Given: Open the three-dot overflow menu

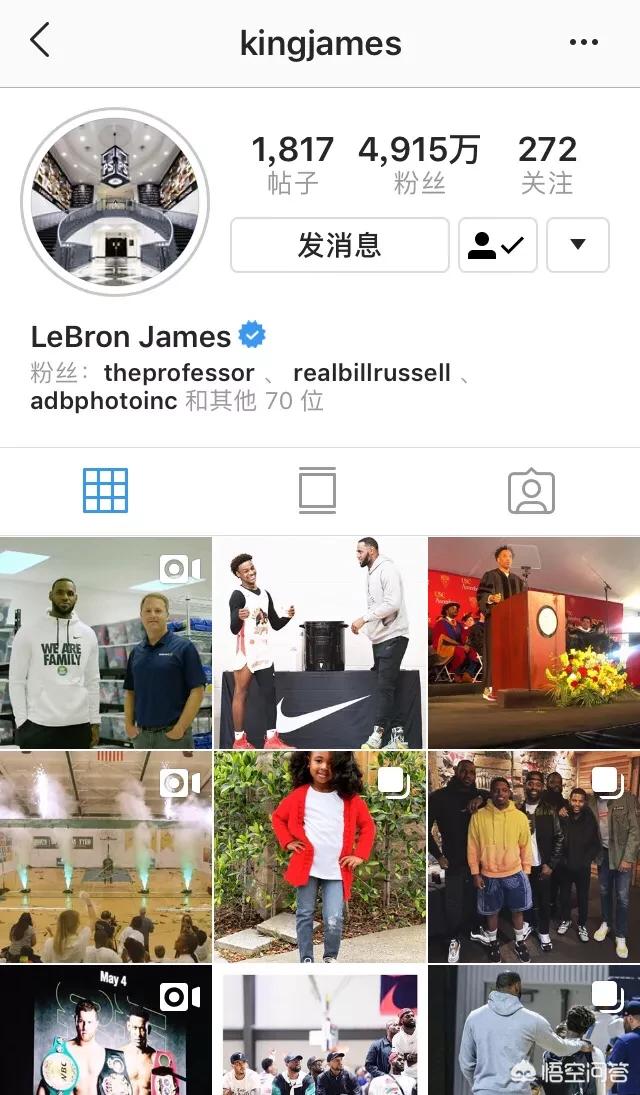Looking at the screenshot, I should [x=583, y=42].
